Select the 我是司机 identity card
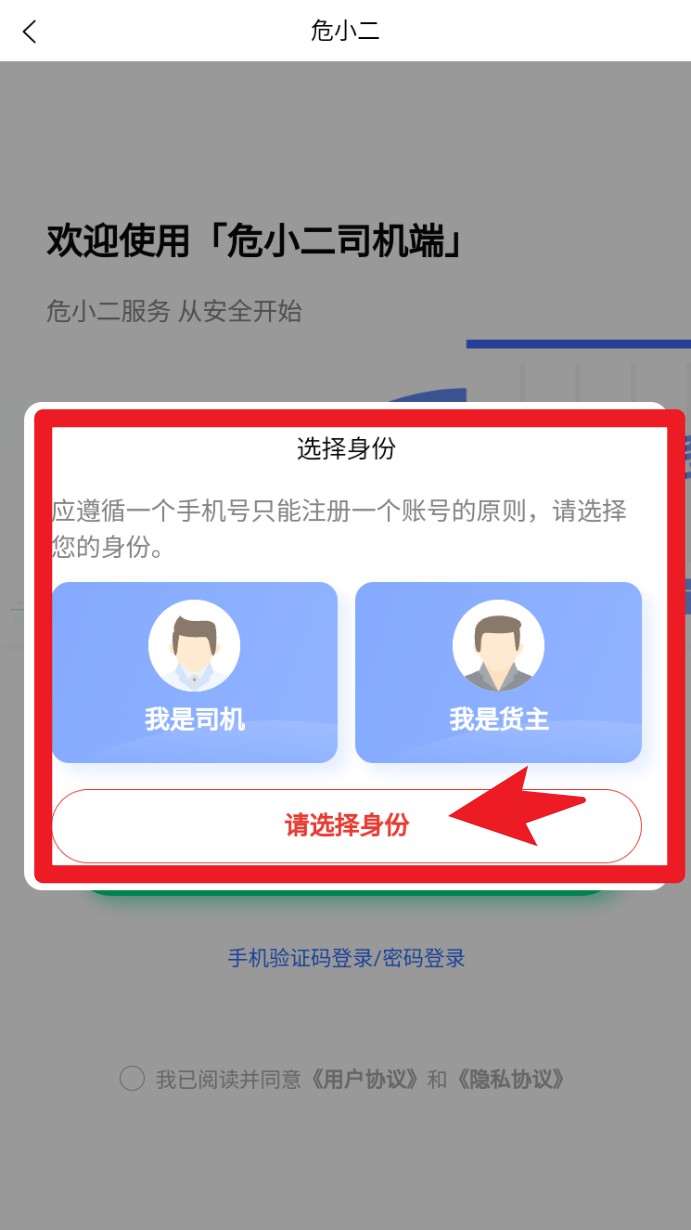This screenshot has width=691, height=1230. pyautogui.click(x=194, y=672)
